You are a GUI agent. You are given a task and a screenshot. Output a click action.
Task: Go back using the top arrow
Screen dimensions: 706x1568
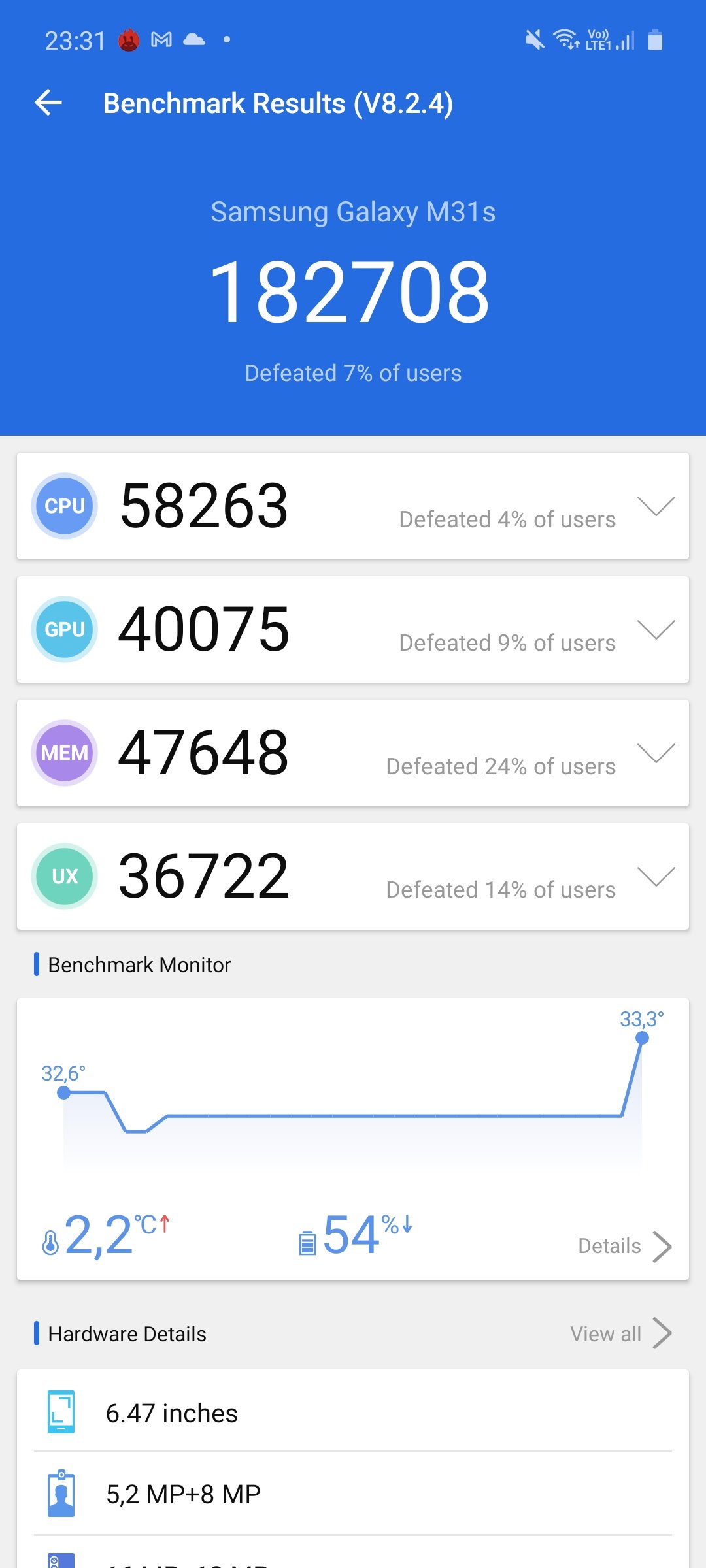click(48, 103)
